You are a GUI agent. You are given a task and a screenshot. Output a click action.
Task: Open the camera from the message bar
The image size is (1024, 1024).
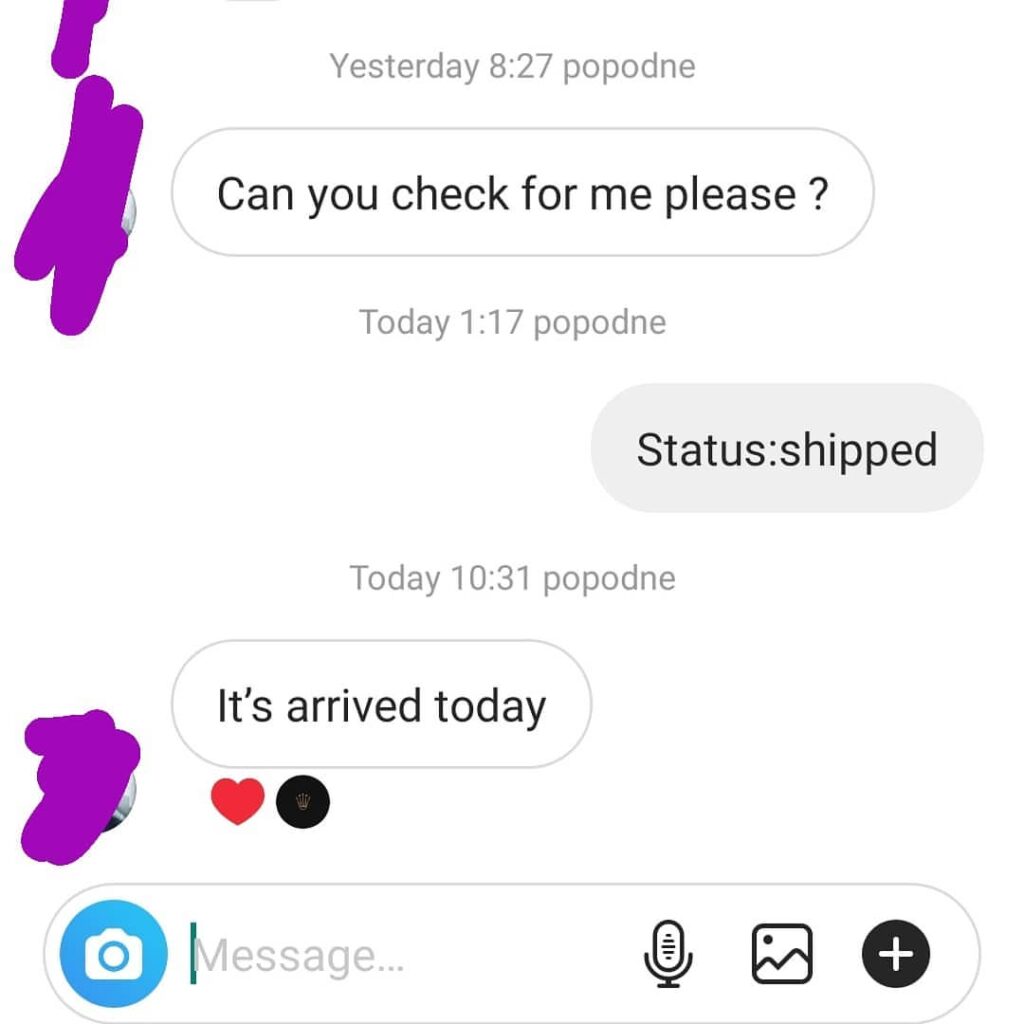pos(113,954)
